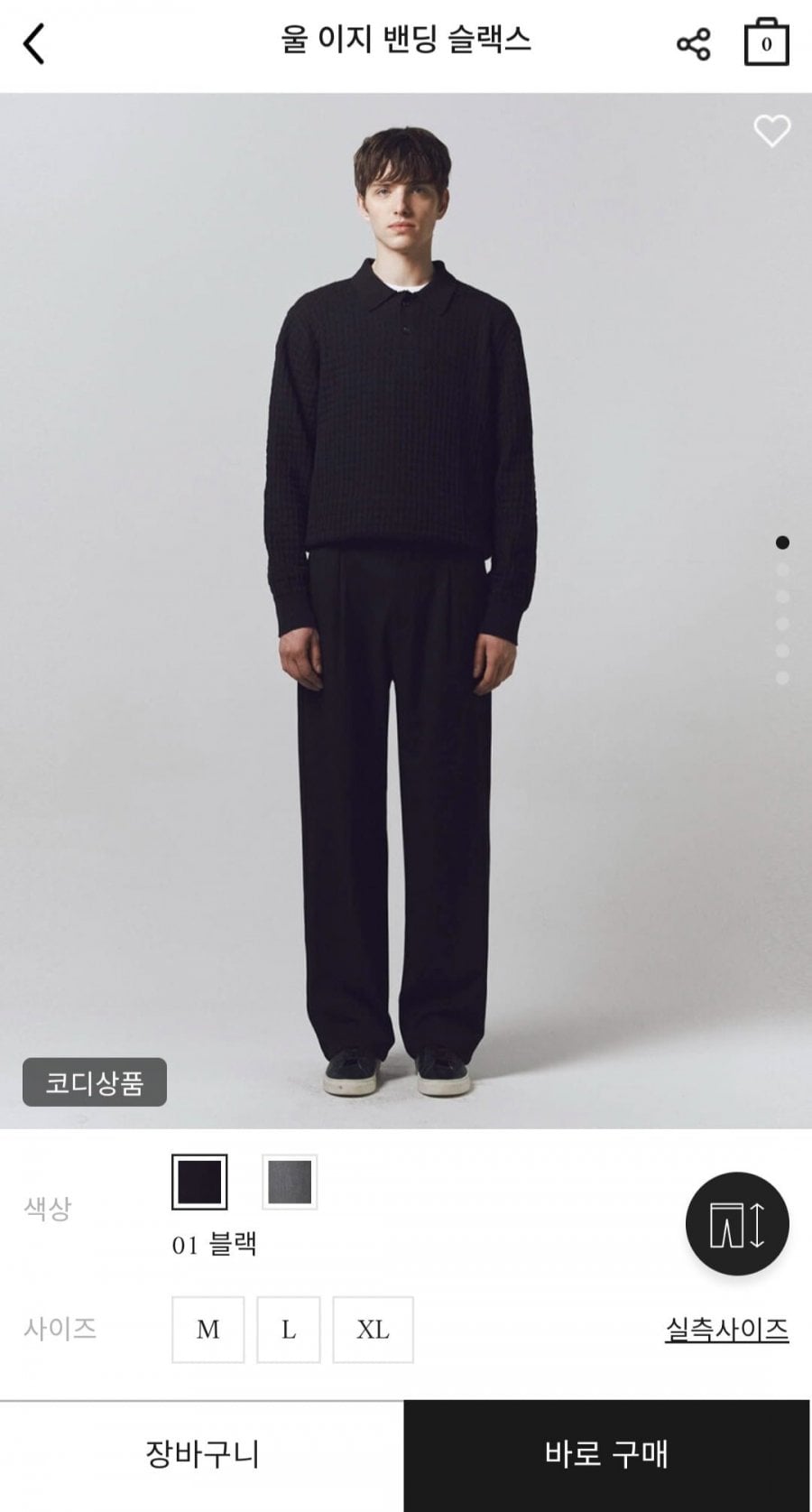Pick size L
812x1512 pixels.
tap(289, 1329)
